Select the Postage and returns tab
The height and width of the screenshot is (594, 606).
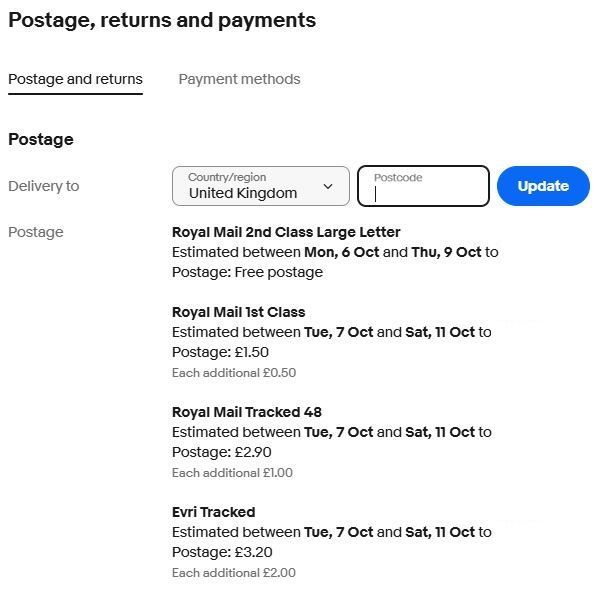pyautogui.click(x=75, y=79)
